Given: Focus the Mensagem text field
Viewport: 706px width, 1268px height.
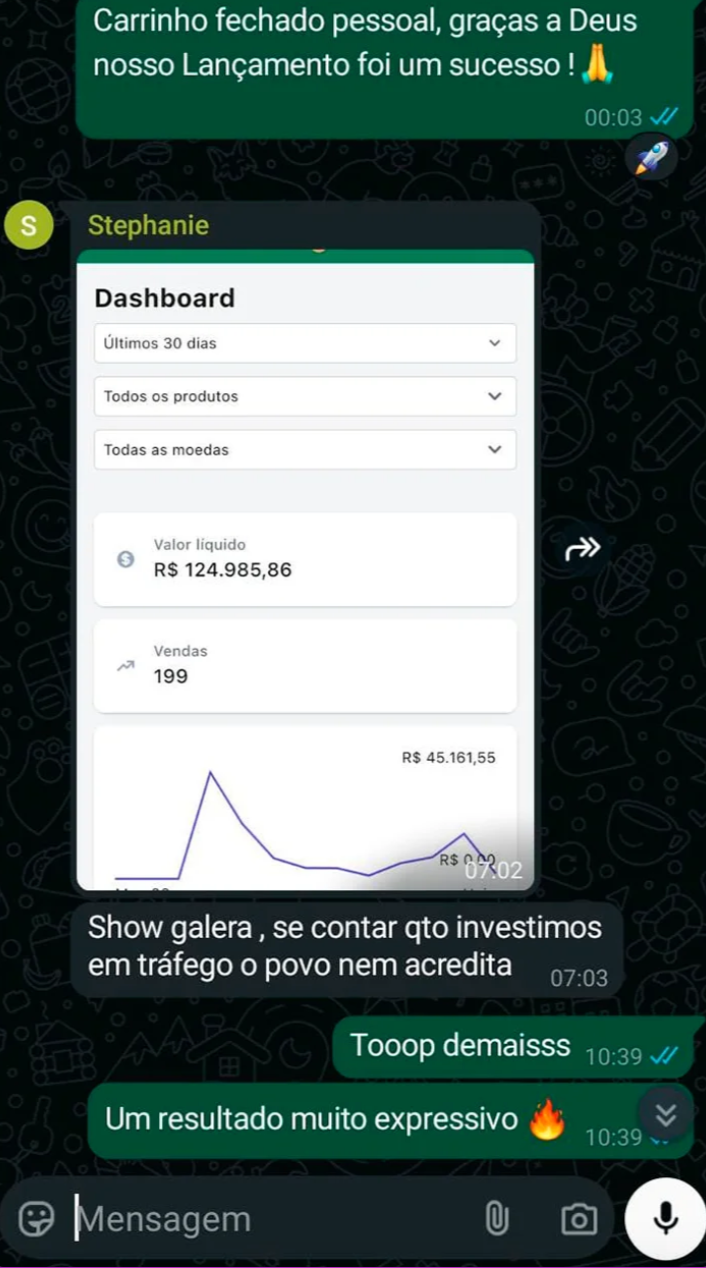Looking at the screenshot, I should click(270, 1219).
